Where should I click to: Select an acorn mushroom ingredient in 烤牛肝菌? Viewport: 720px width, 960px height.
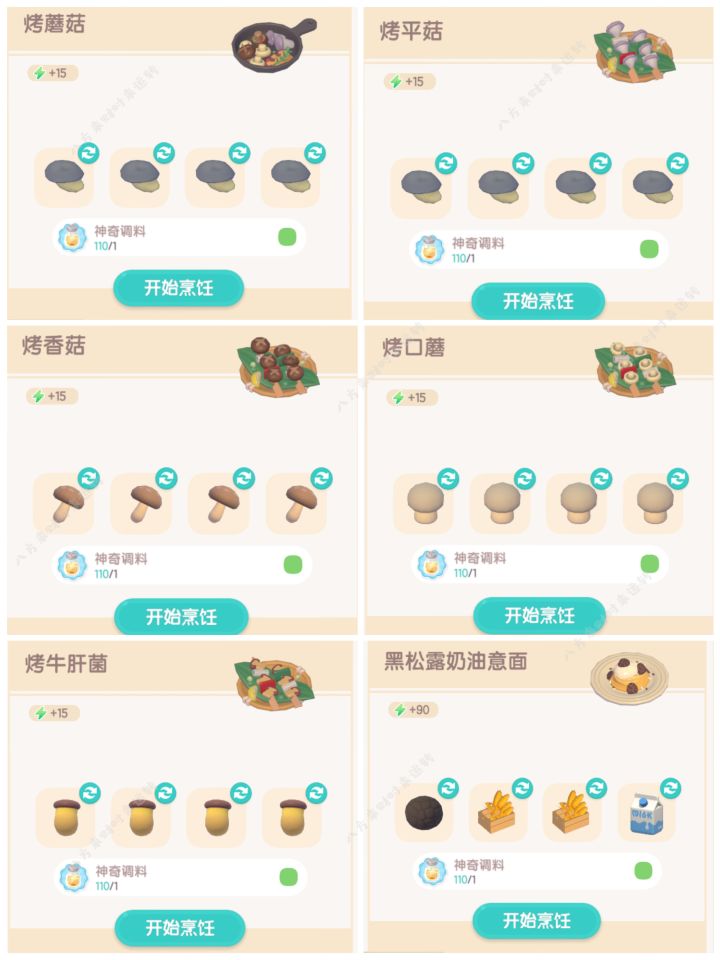[x=62, y=818]
